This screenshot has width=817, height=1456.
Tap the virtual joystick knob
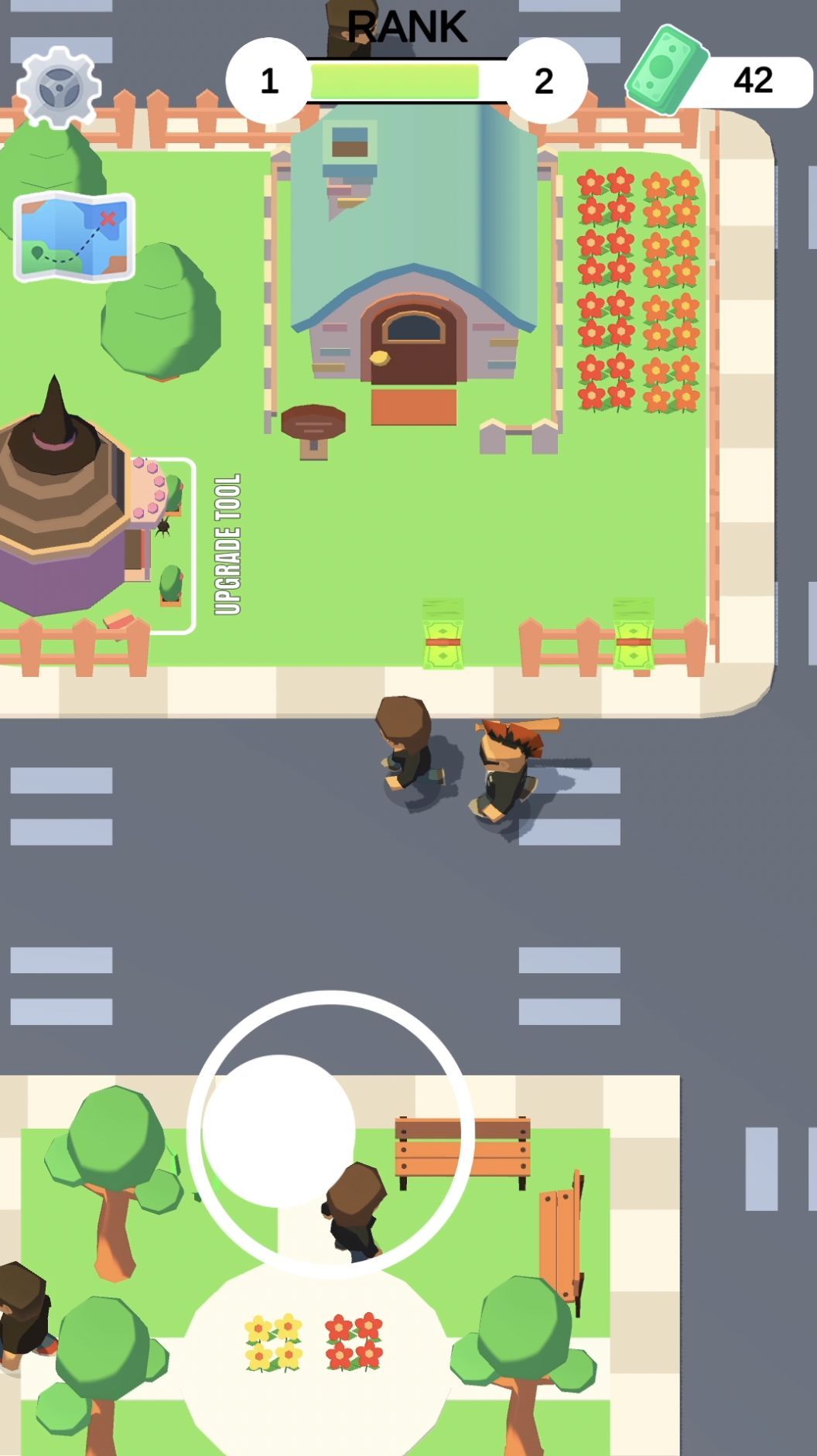point(279,1131)
